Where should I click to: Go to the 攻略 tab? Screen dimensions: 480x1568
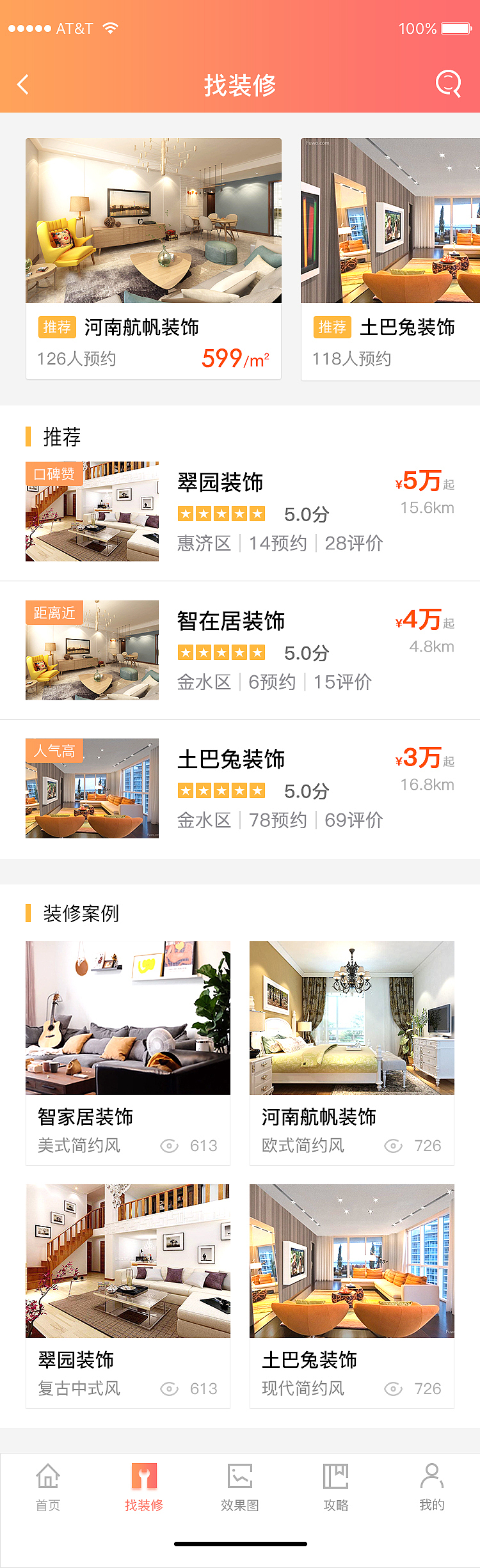click(336, 1487)
